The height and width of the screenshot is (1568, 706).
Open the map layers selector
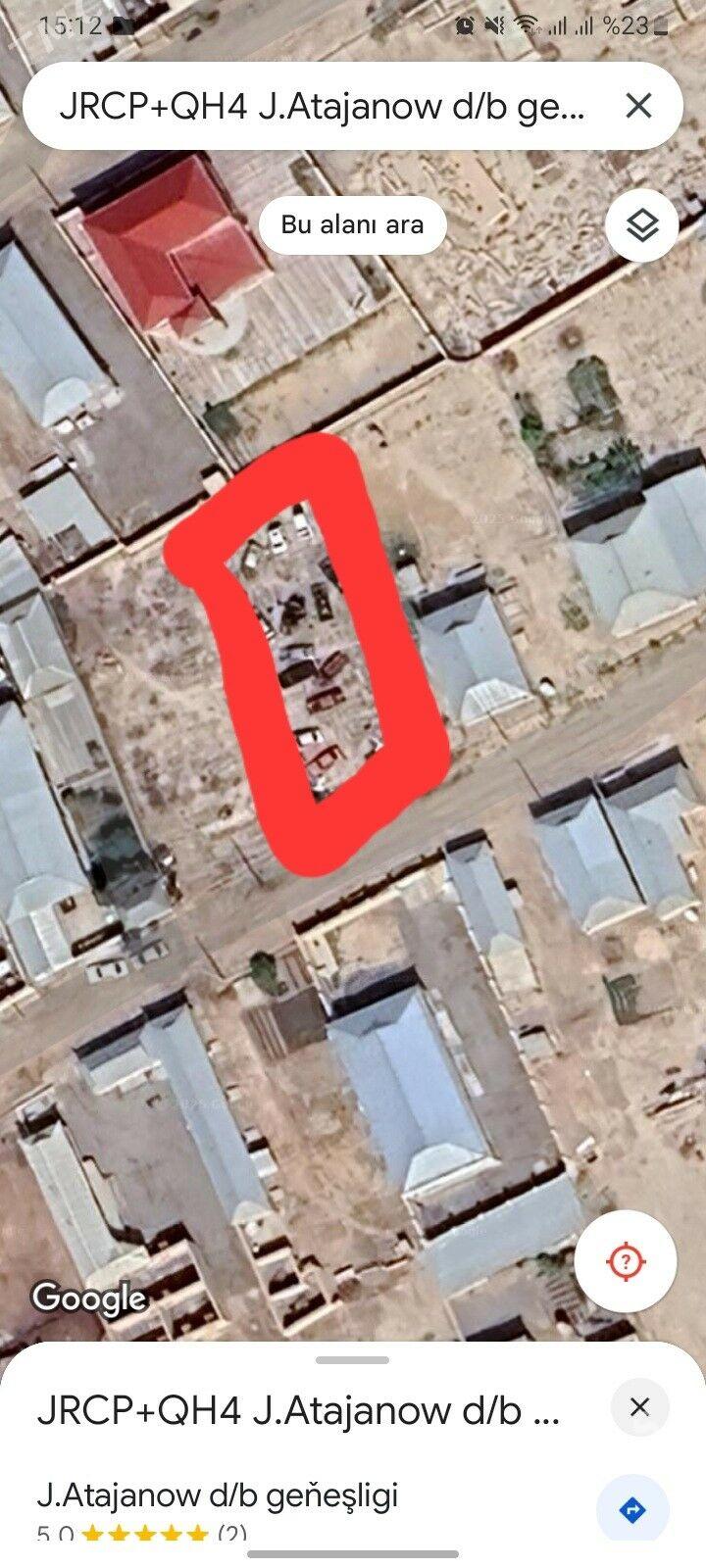[641, 225]
